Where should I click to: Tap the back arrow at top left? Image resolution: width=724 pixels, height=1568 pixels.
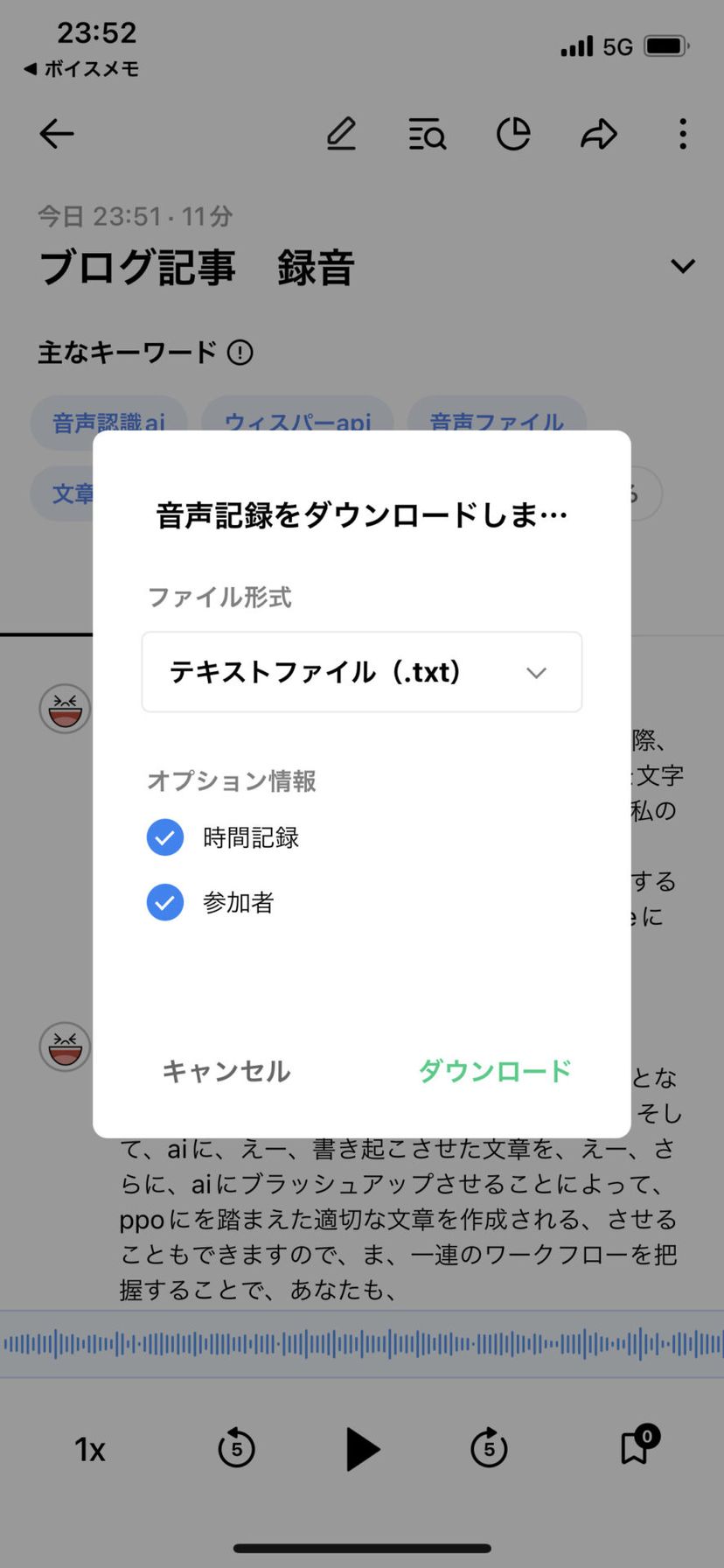coord(56,134)
